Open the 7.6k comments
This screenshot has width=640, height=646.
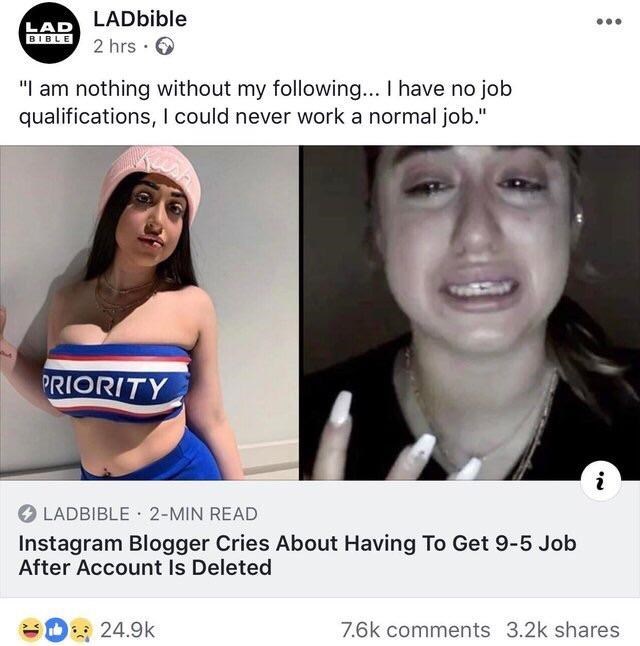(x=415, y=629)
